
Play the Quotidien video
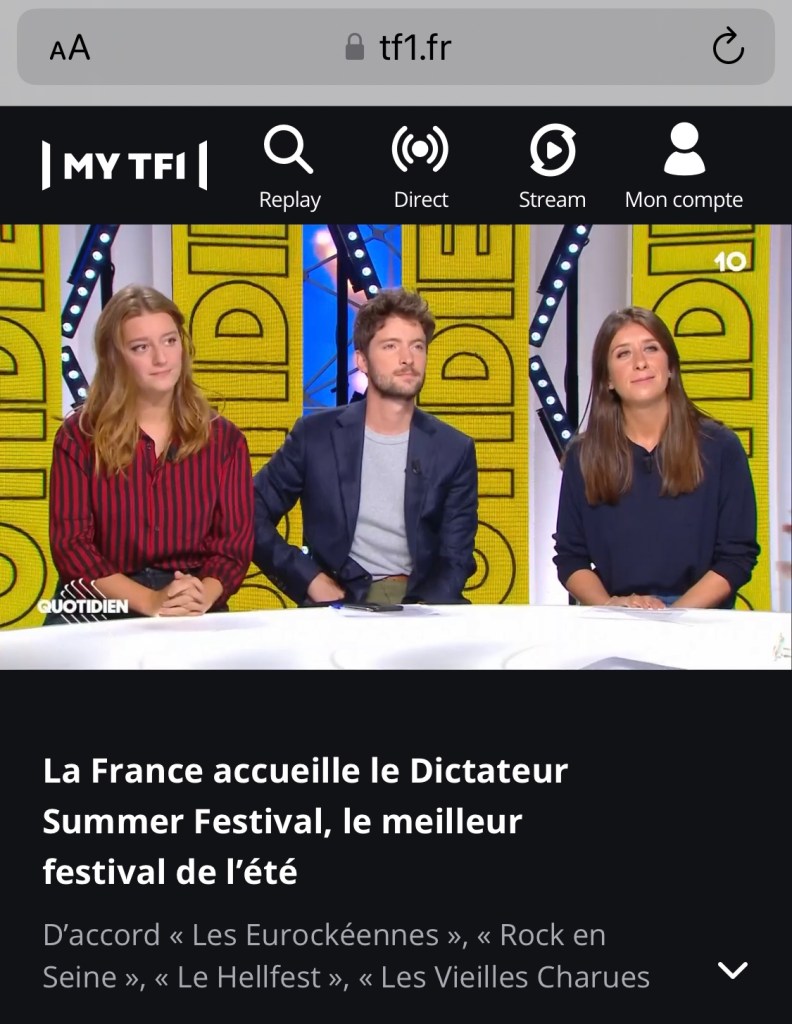pyautogui.click(x=396, y=446)
